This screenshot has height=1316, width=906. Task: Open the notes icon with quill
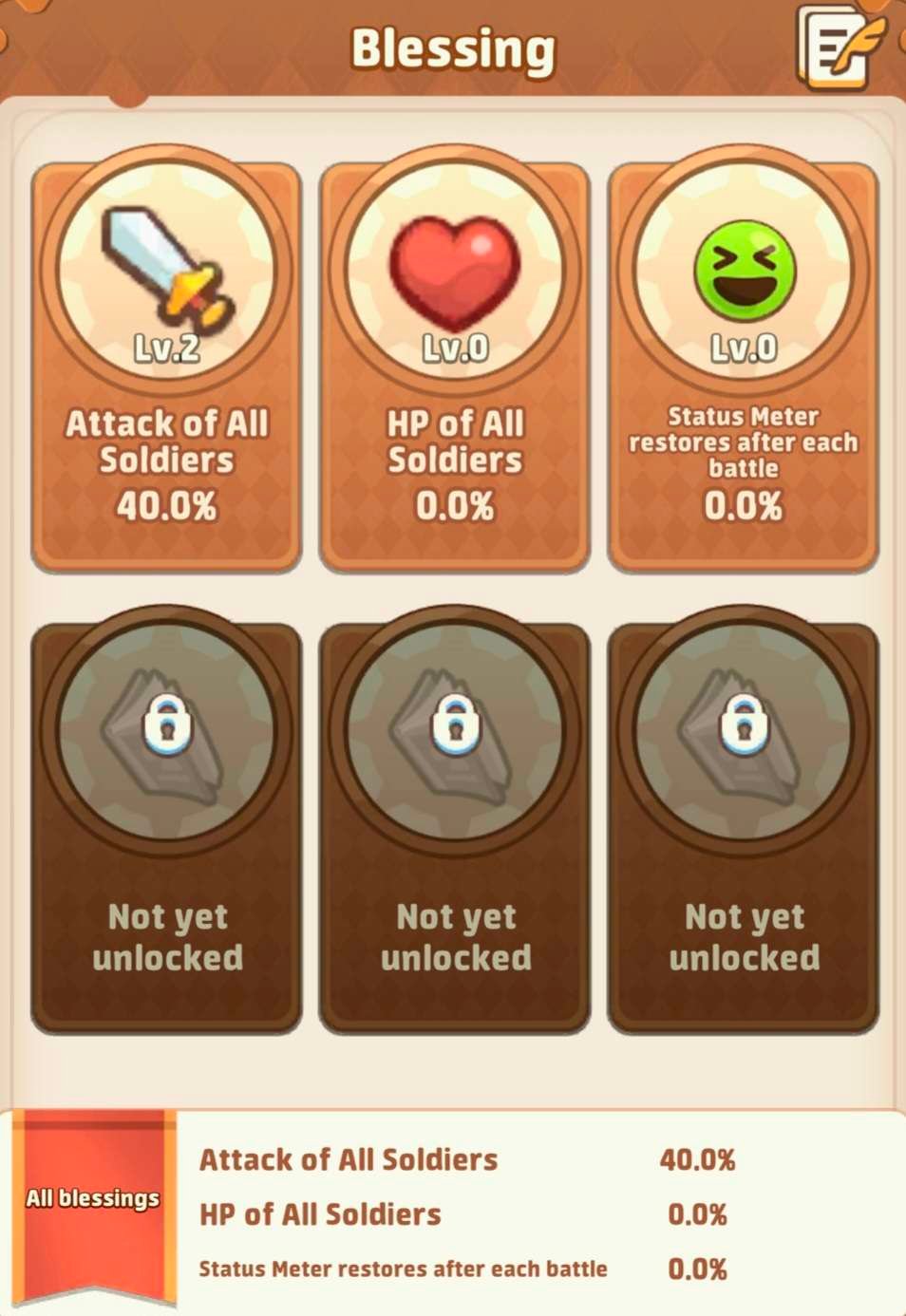tap(839, 47)
